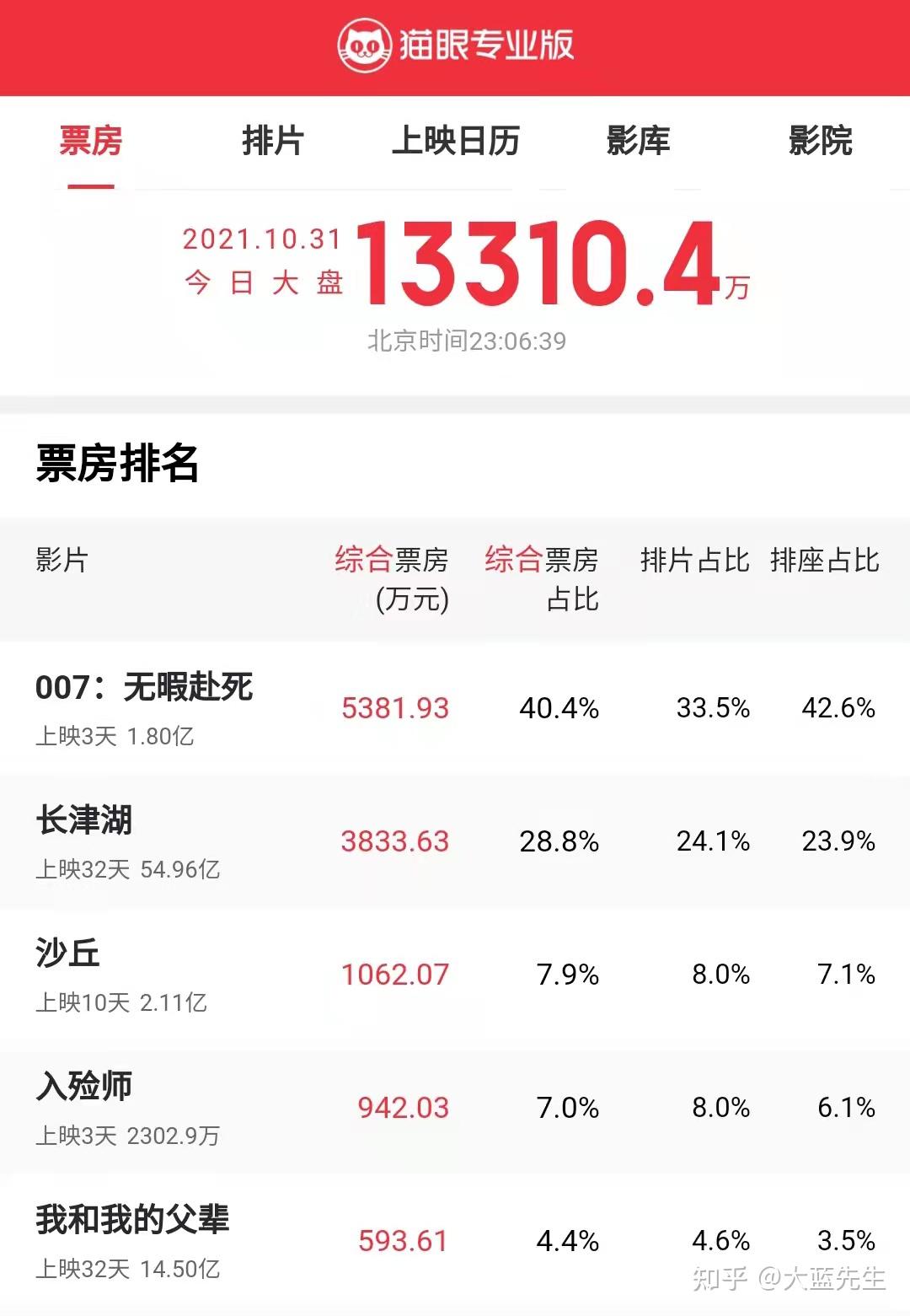Switch to the 影院 cinemas tab
The height and width of the screenshot is (1316, 910).
click(x=822, y=143)
